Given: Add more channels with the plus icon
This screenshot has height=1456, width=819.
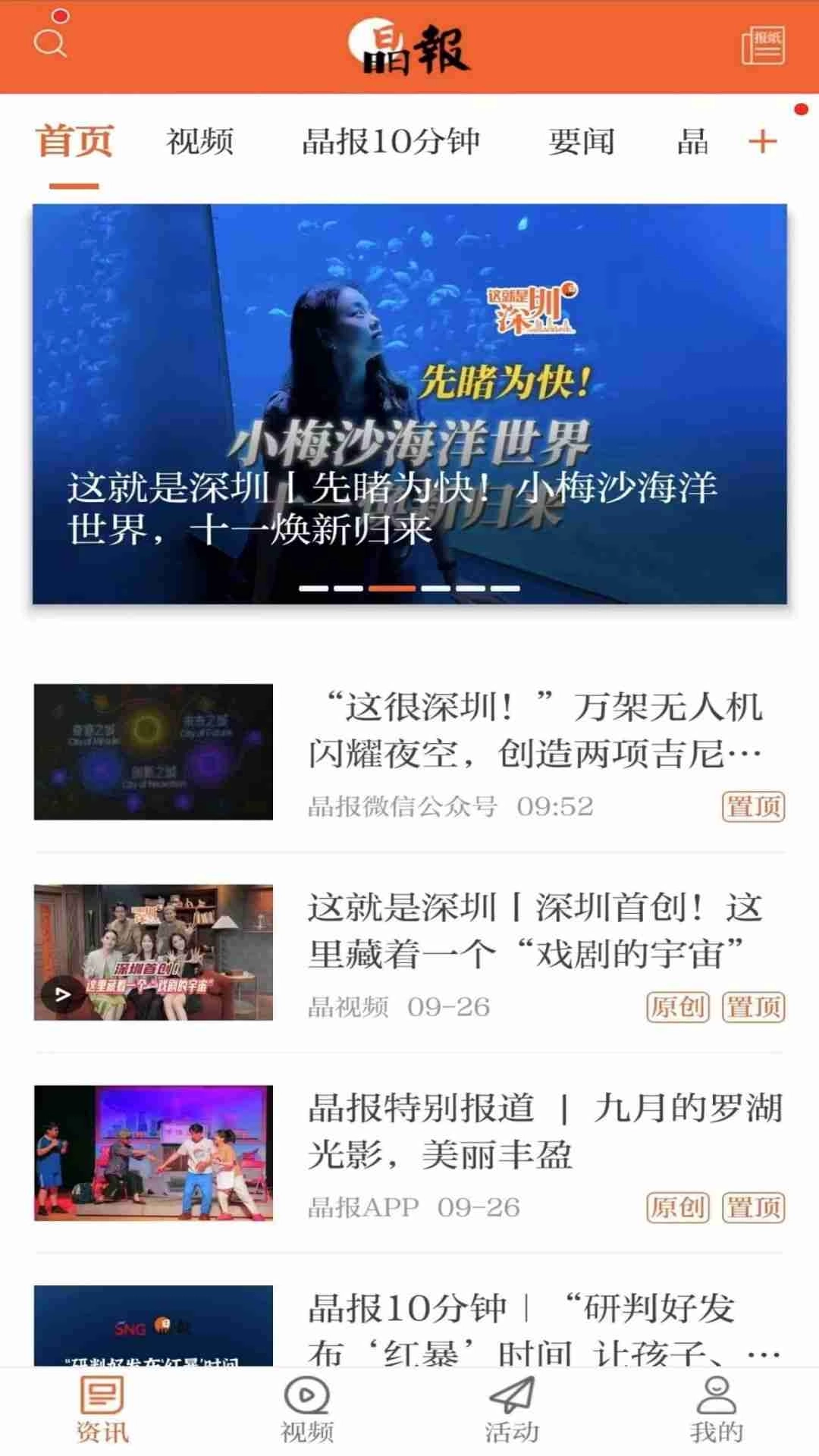Looking at the screenshot, I should (x=763, y=142).
